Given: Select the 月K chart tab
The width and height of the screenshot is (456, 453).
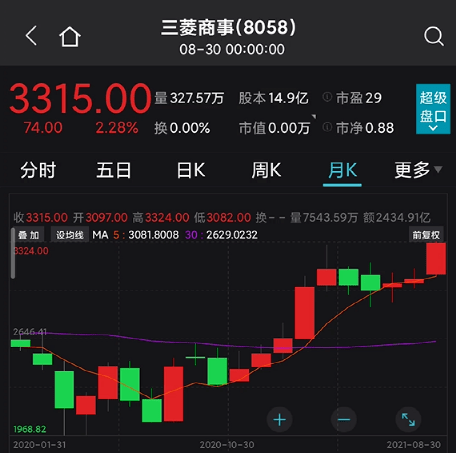Looking at the screenshot, I should point(342,170).
